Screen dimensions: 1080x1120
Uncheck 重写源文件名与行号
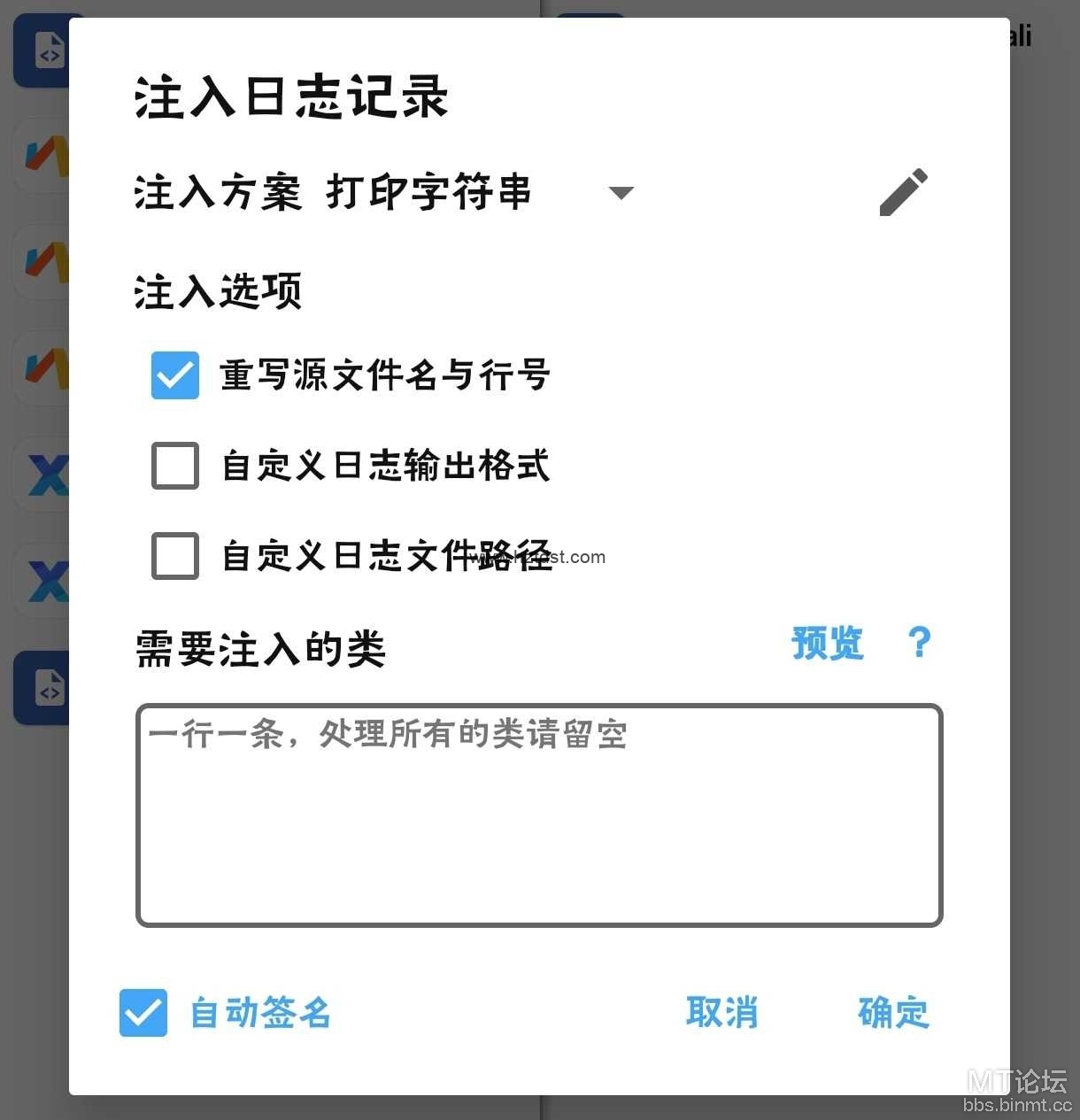point(175,375)
